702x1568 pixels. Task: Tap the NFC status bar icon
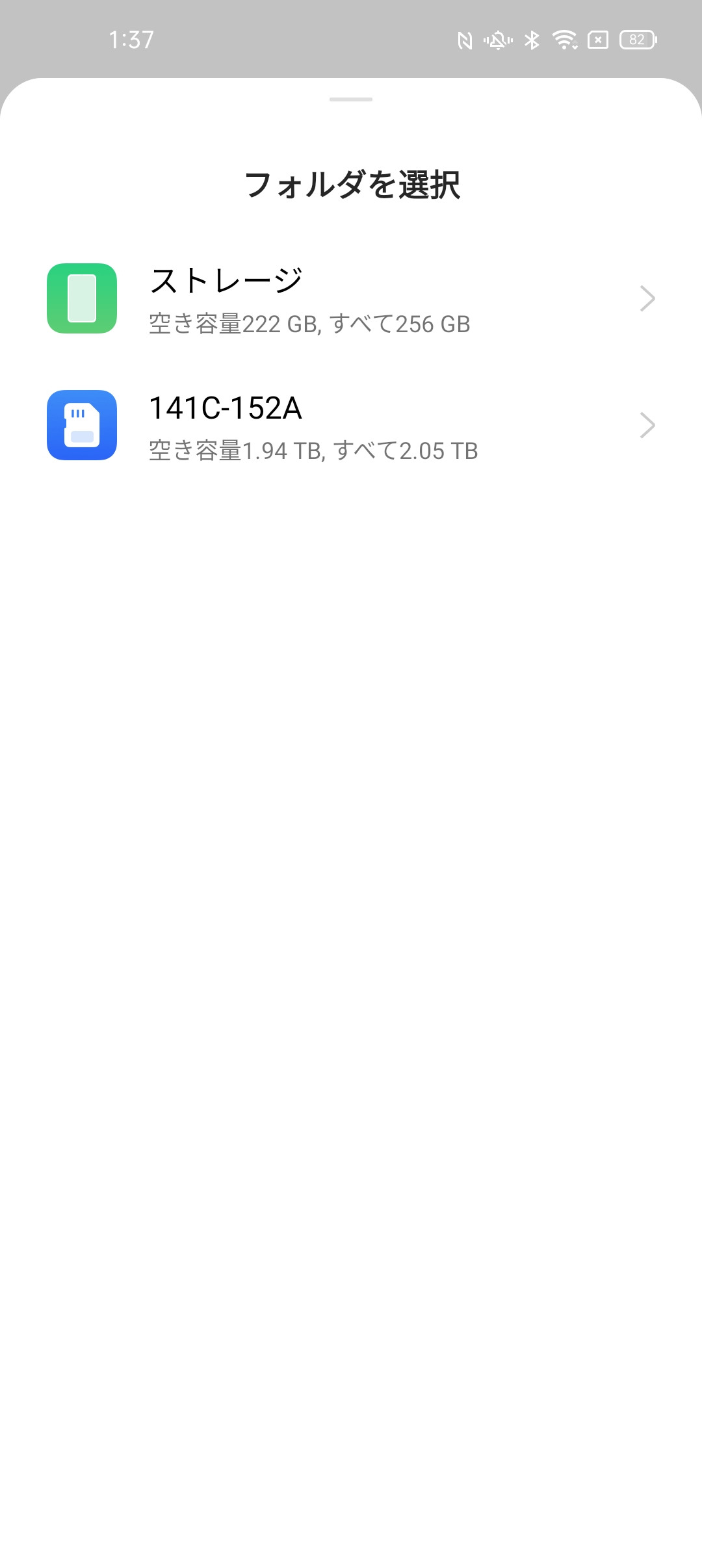465,41
